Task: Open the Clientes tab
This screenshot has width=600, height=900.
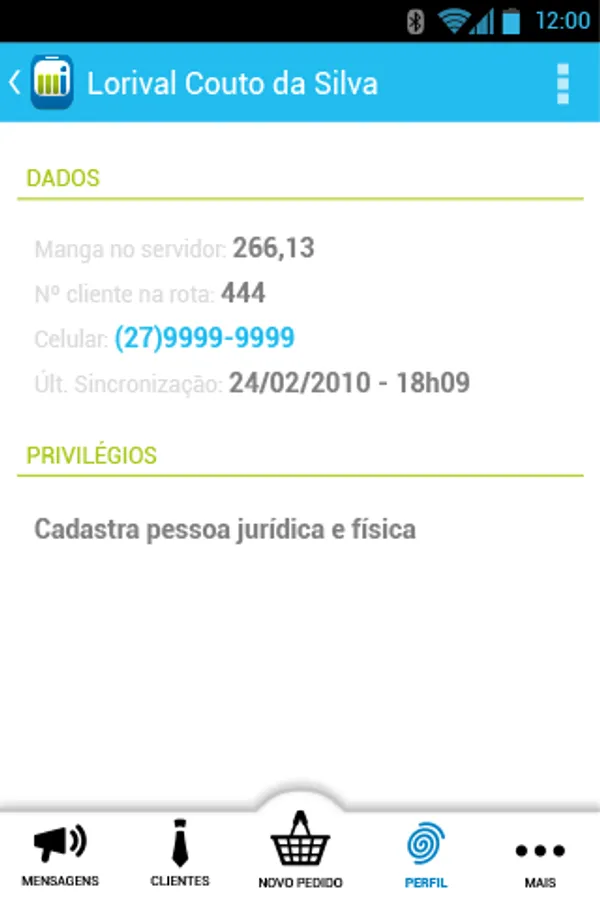Action: [x=180, y=855]
